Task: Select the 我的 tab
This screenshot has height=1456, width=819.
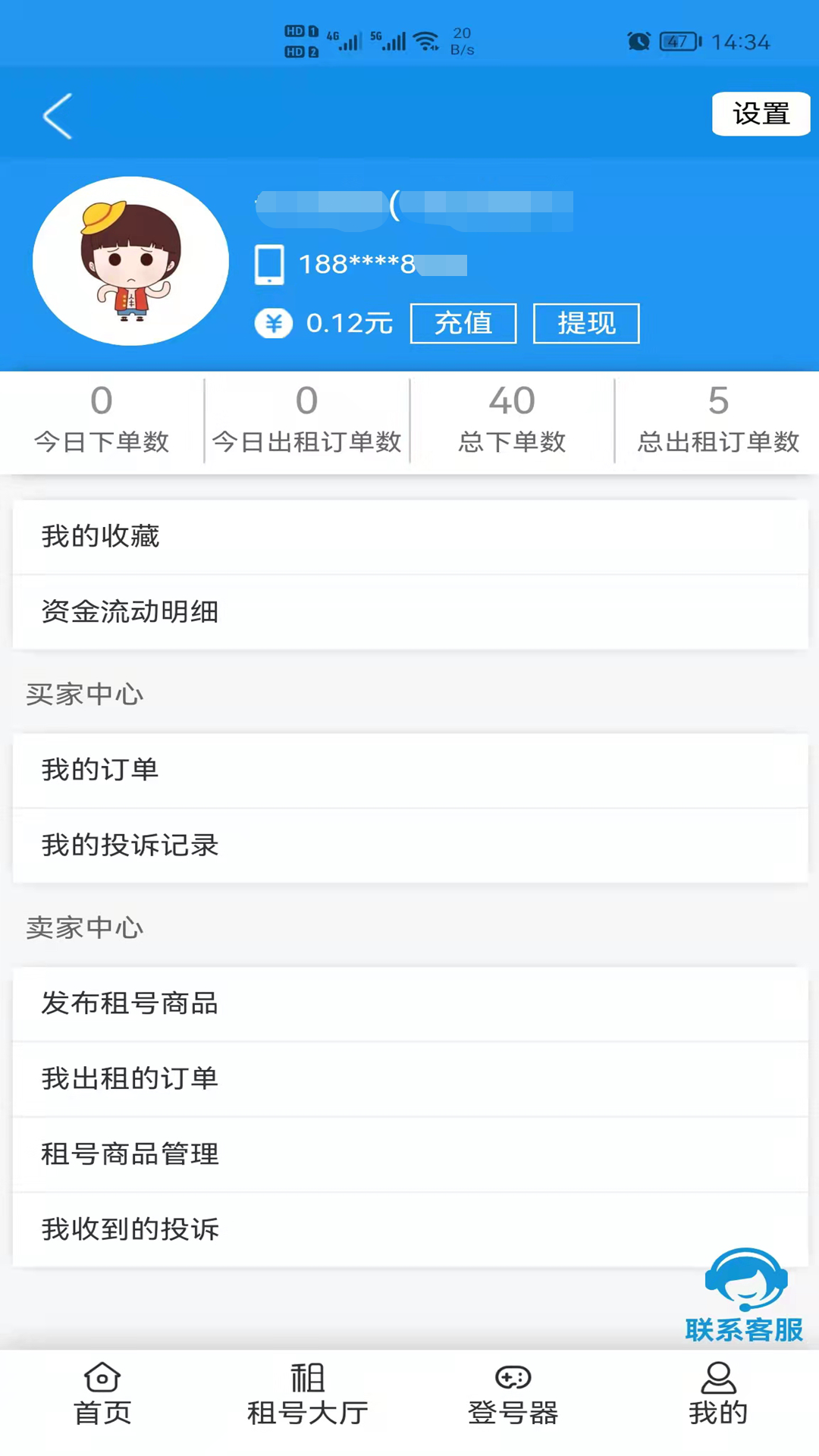Action: pyautogui.click(x=717, y=1394)
